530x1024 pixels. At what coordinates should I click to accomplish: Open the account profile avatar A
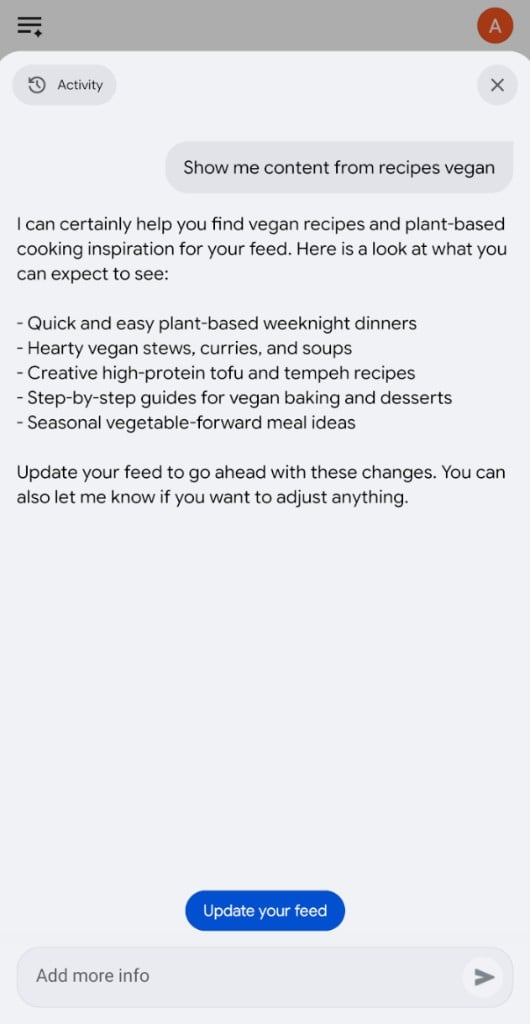click(x=495, y=26)
